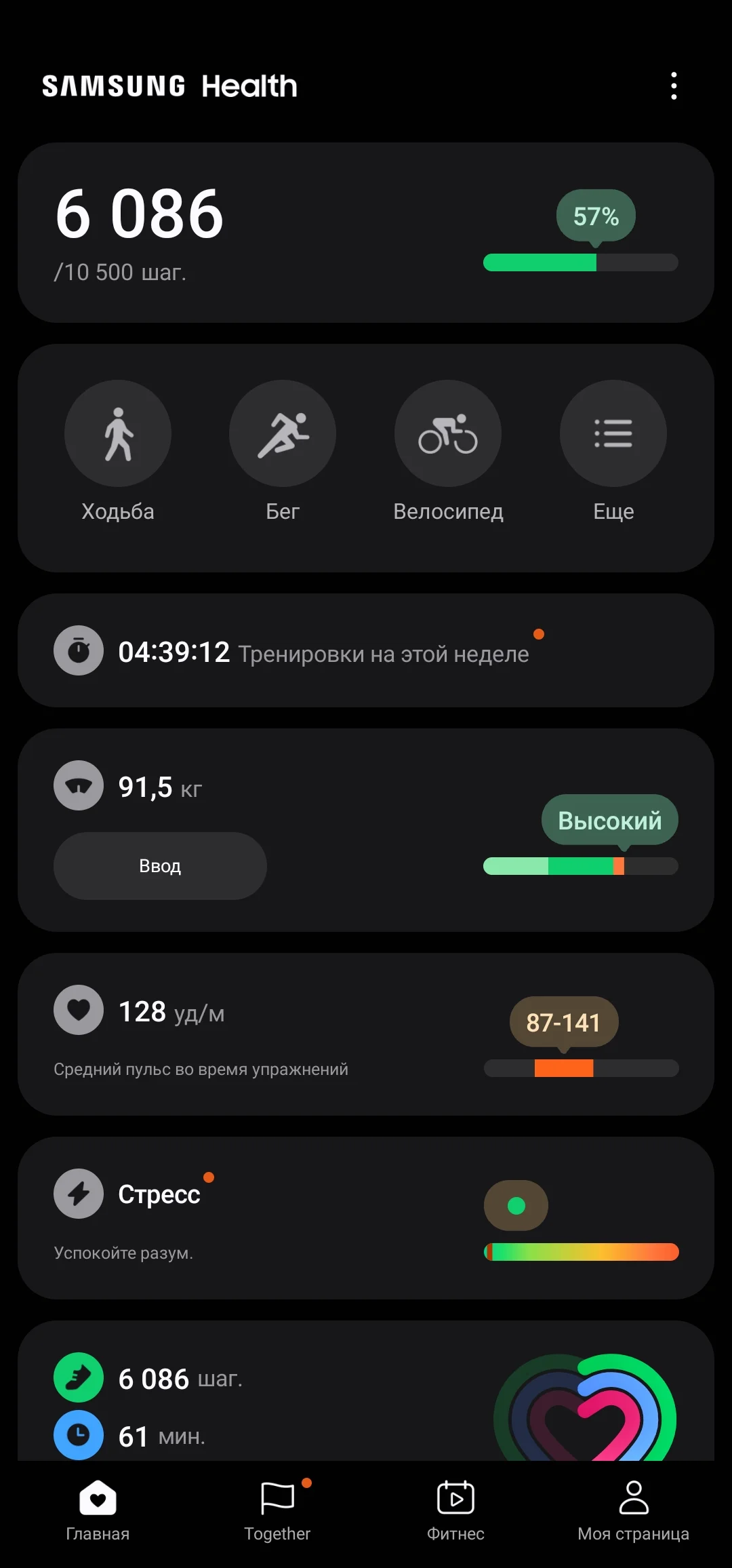Screen dimensions: 732x1568
Task: Select the Бег running icon
Action: click(282, 433)
